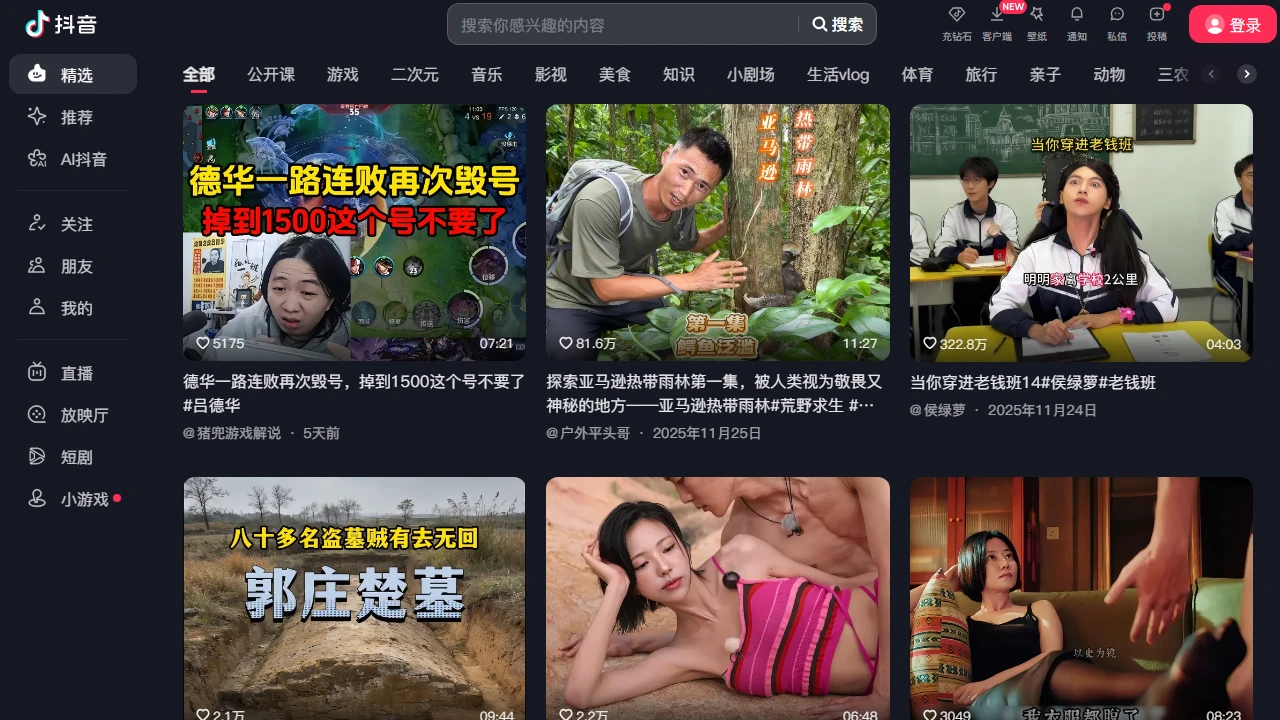Click the 搜索 search button

click(838, 25)
